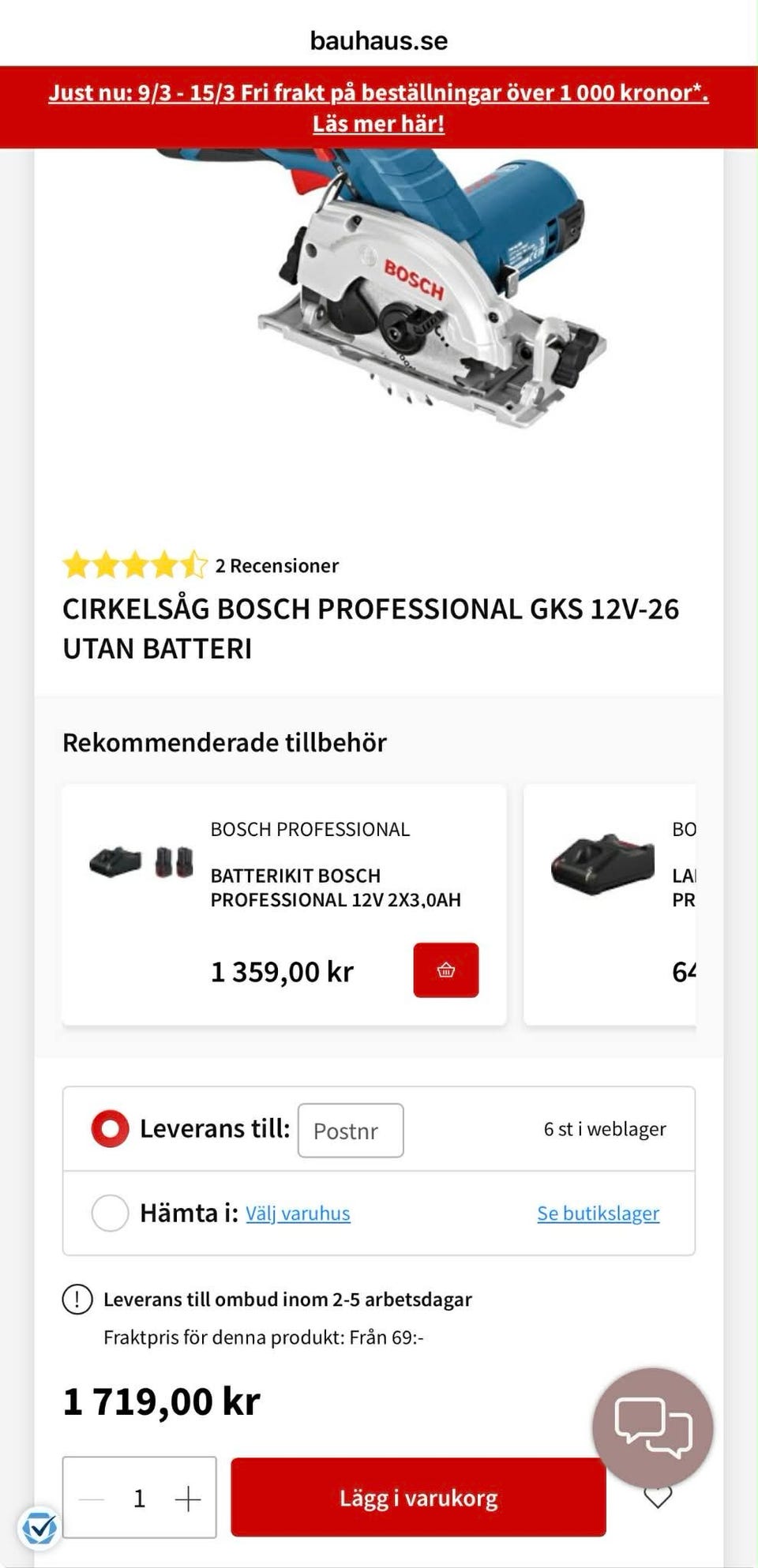Increase quantity with plus icon
Image resolution: width=758 pixels, height=1568 pixels.
(x=187, y=1498)
